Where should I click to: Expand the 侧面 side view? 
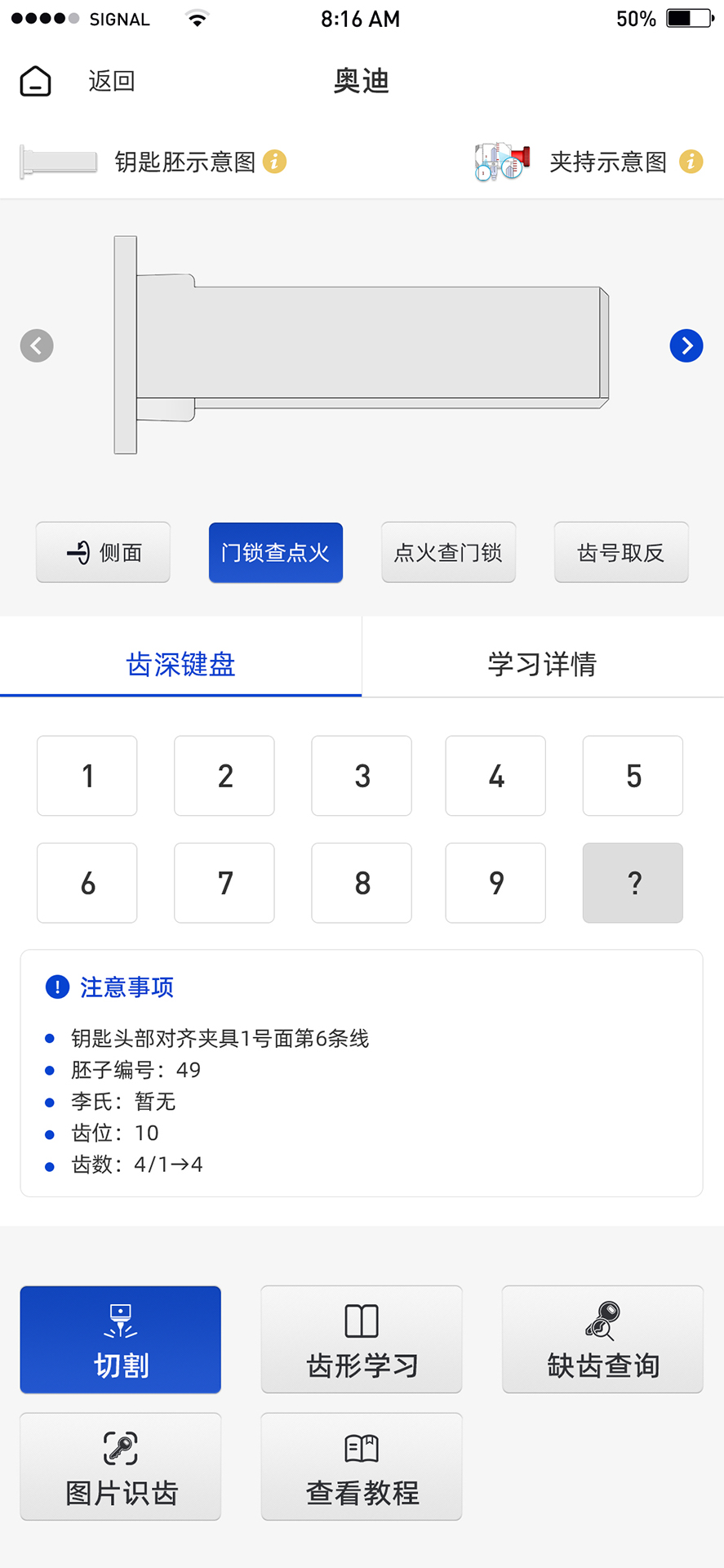(x=103, y=552)
